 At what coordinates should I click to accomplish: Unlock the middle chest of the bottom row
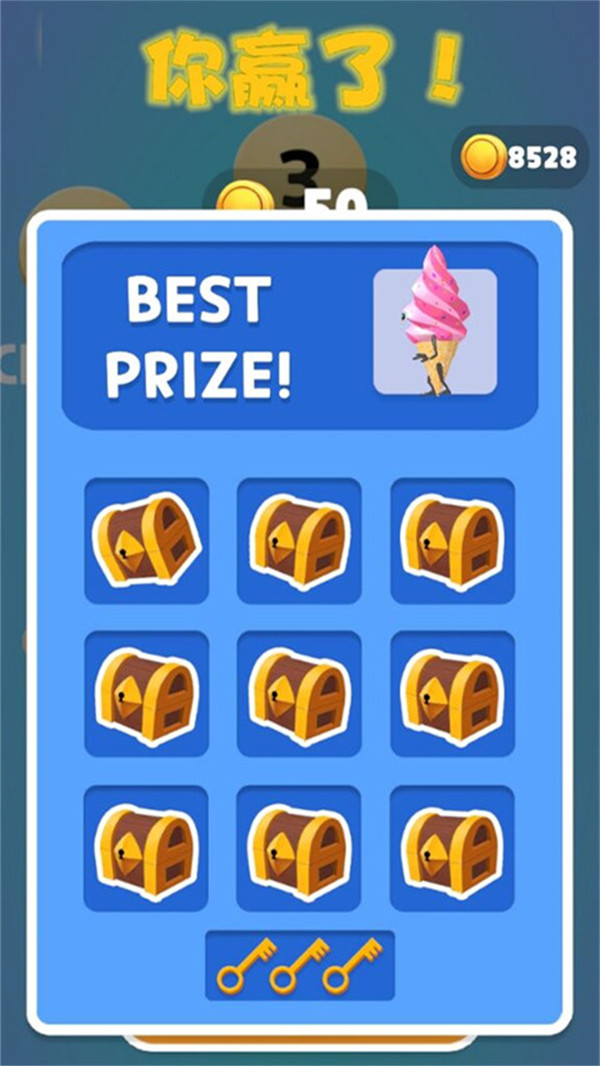pyautogui.click(x=300, y=848)
